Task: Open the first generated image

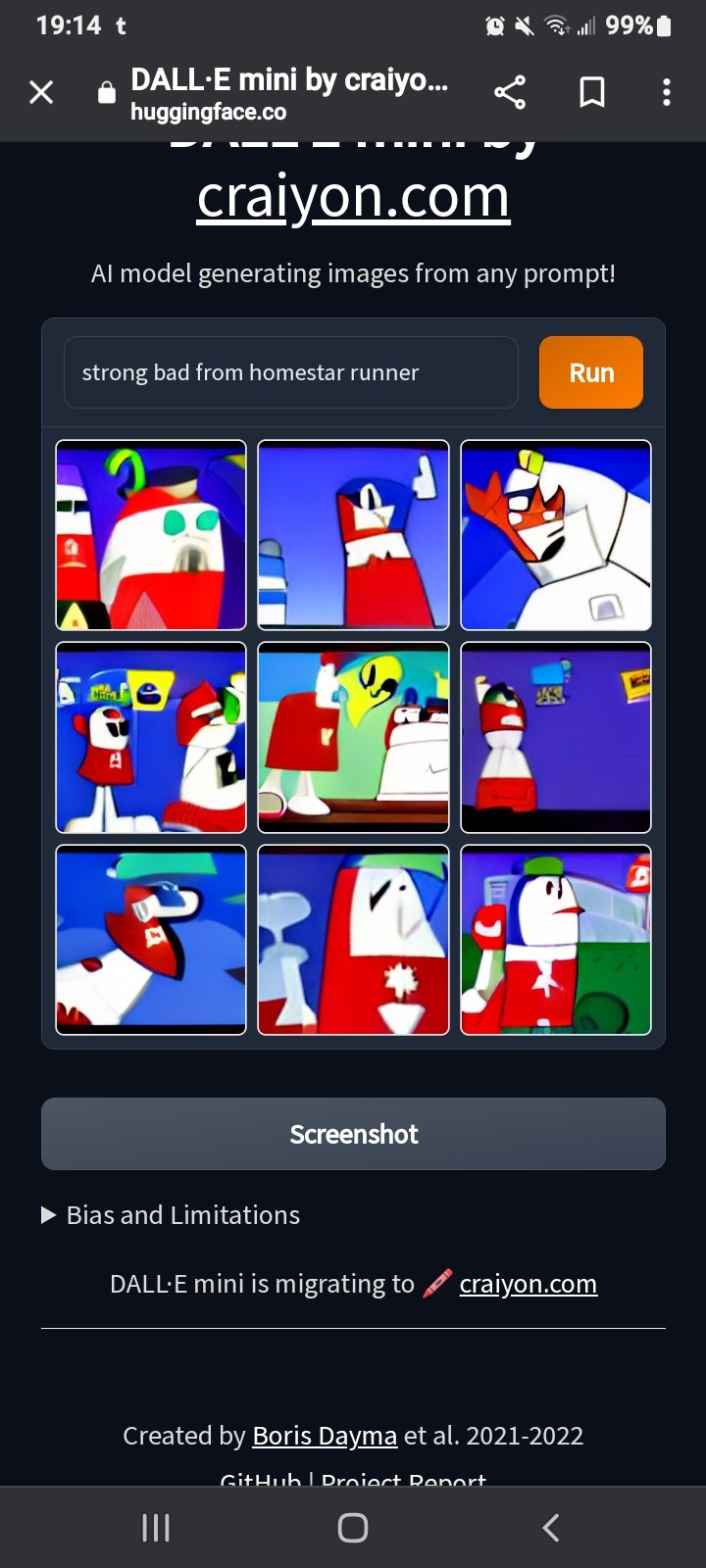Action: coord(151,535)
